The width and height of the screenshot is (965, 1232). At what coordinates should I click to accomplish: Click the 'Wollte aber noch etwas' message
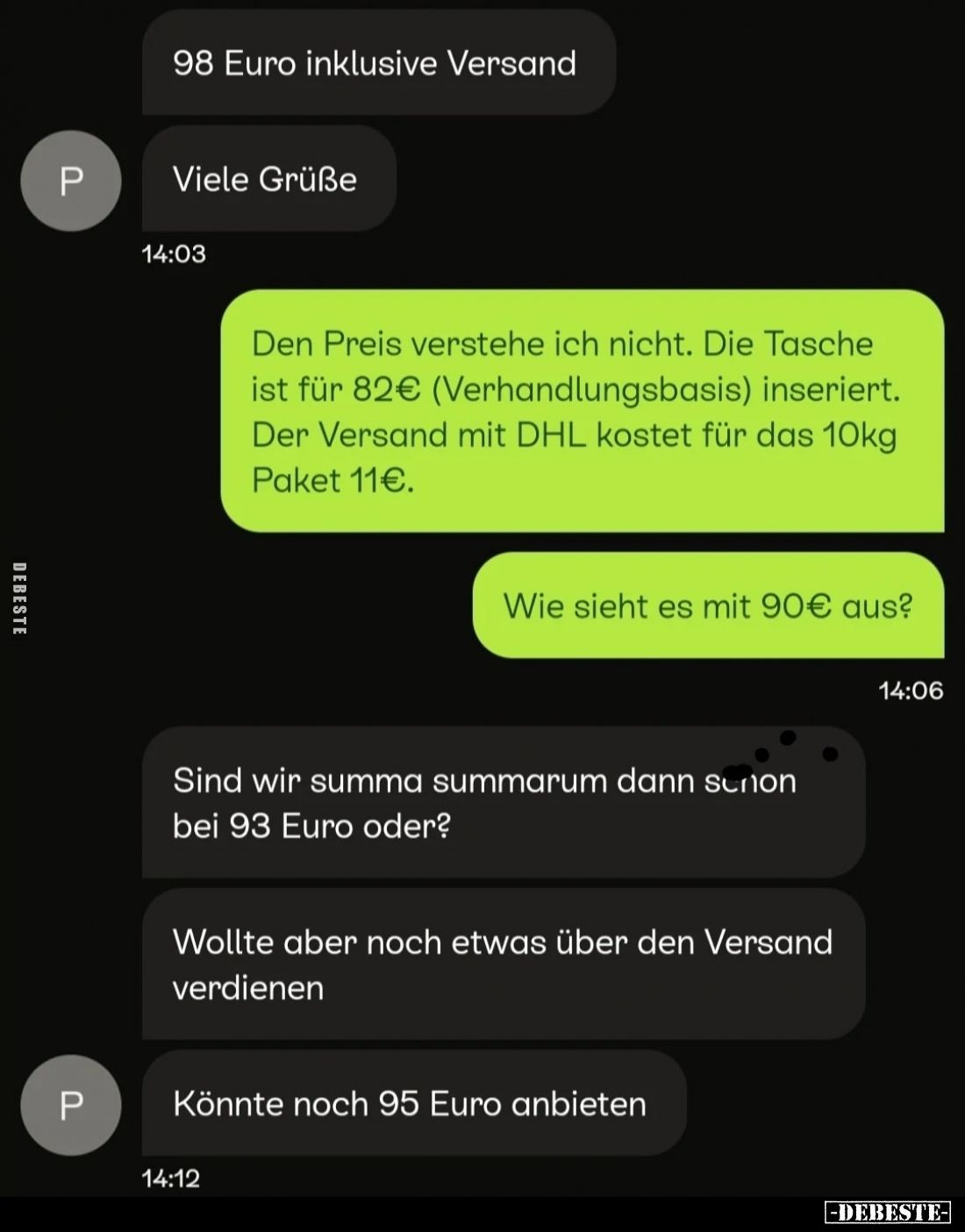(x=504, y=963)
